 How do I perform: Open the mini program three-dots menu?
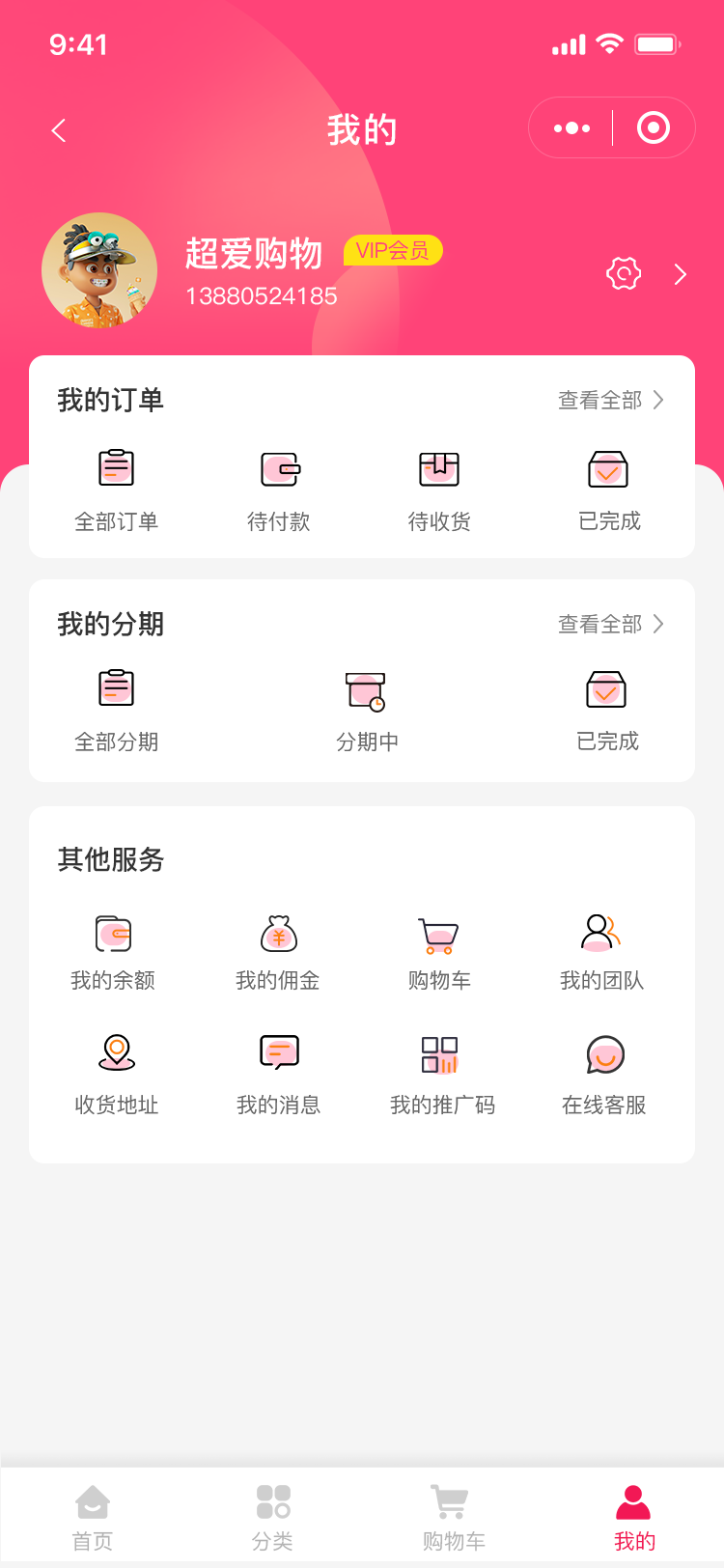(571, 127)
